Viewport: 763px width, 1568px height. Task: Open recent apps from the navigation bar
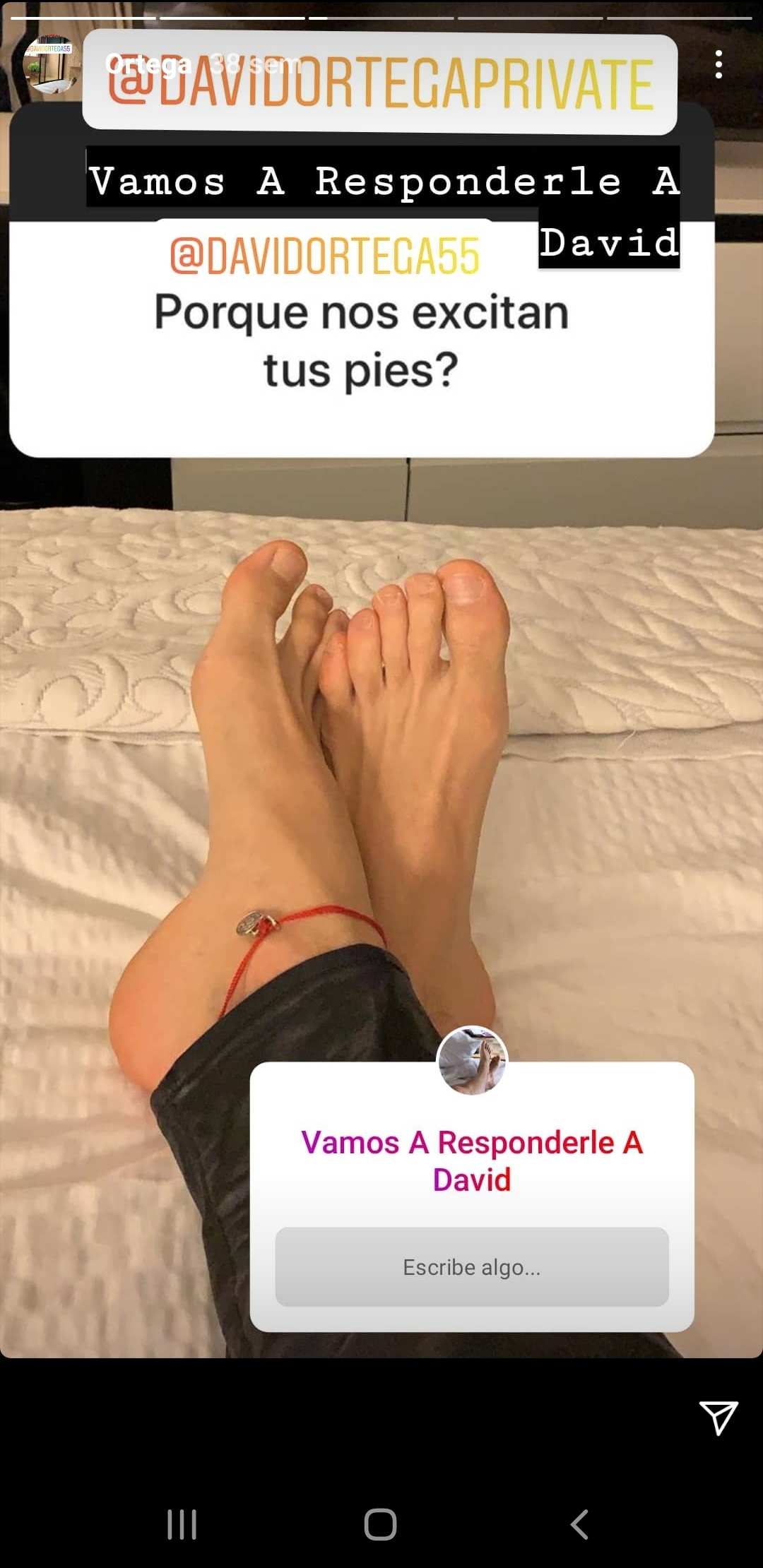click(182, 1524)
